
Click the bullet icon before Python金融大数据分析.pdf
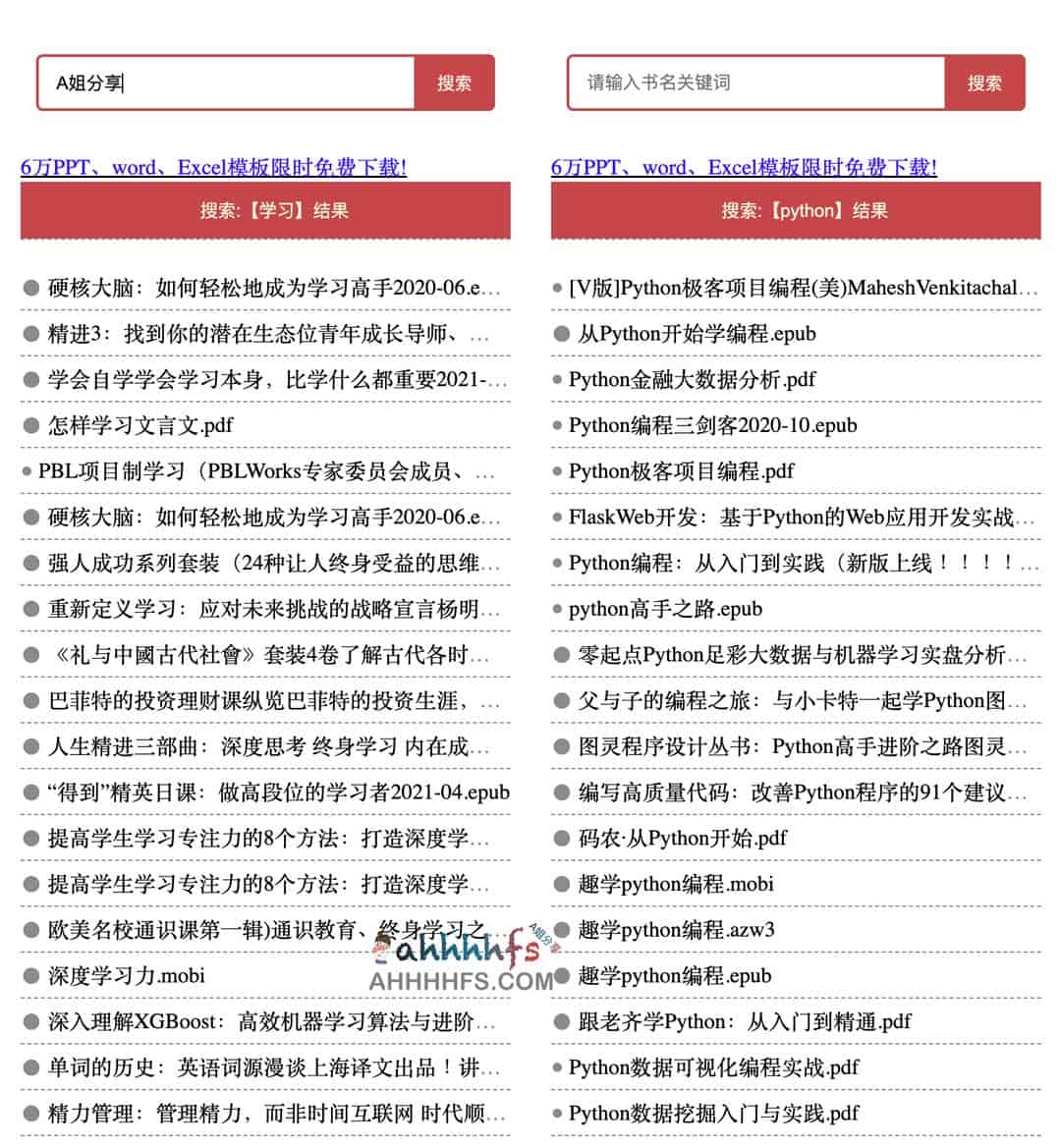pyautogui.click(x=557, y=379)
